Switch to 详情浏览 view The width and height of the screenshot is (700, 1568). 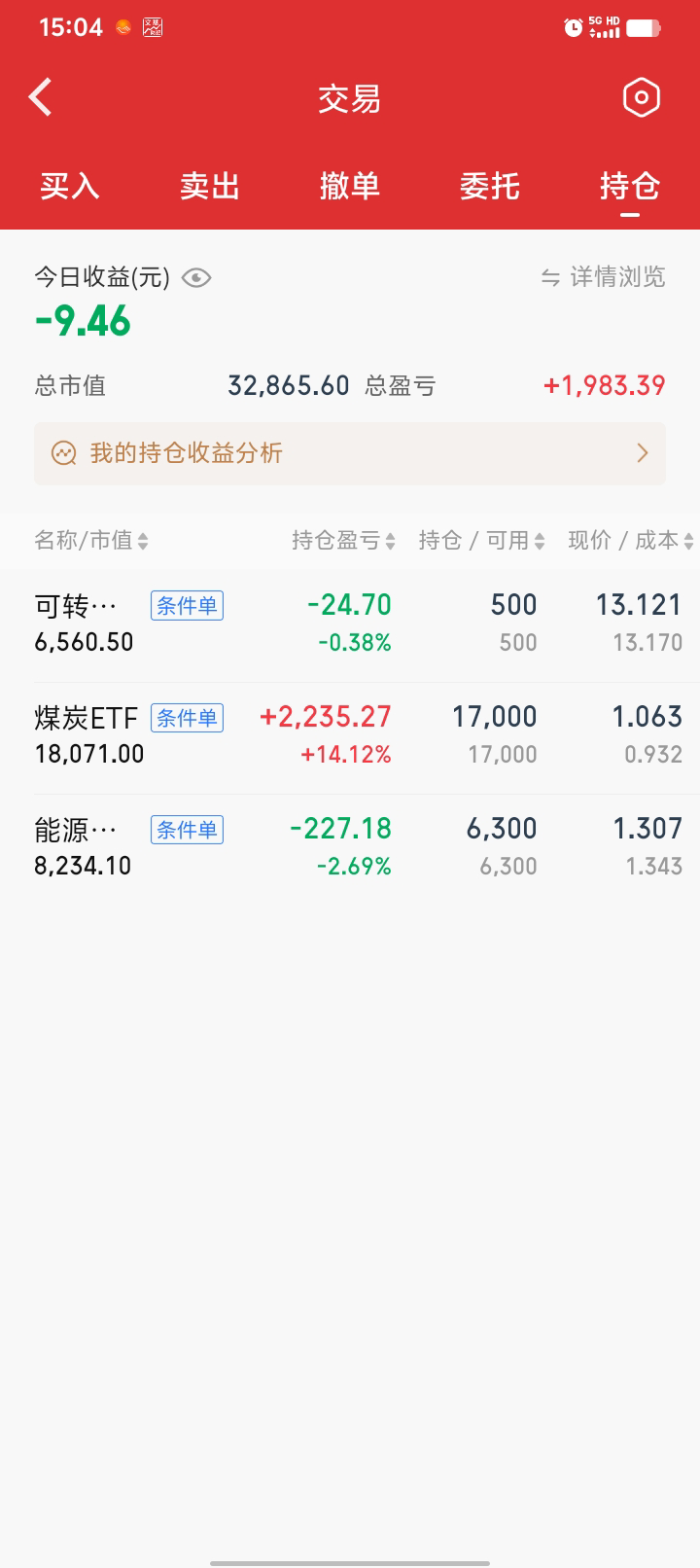click(x=604, y=277)
